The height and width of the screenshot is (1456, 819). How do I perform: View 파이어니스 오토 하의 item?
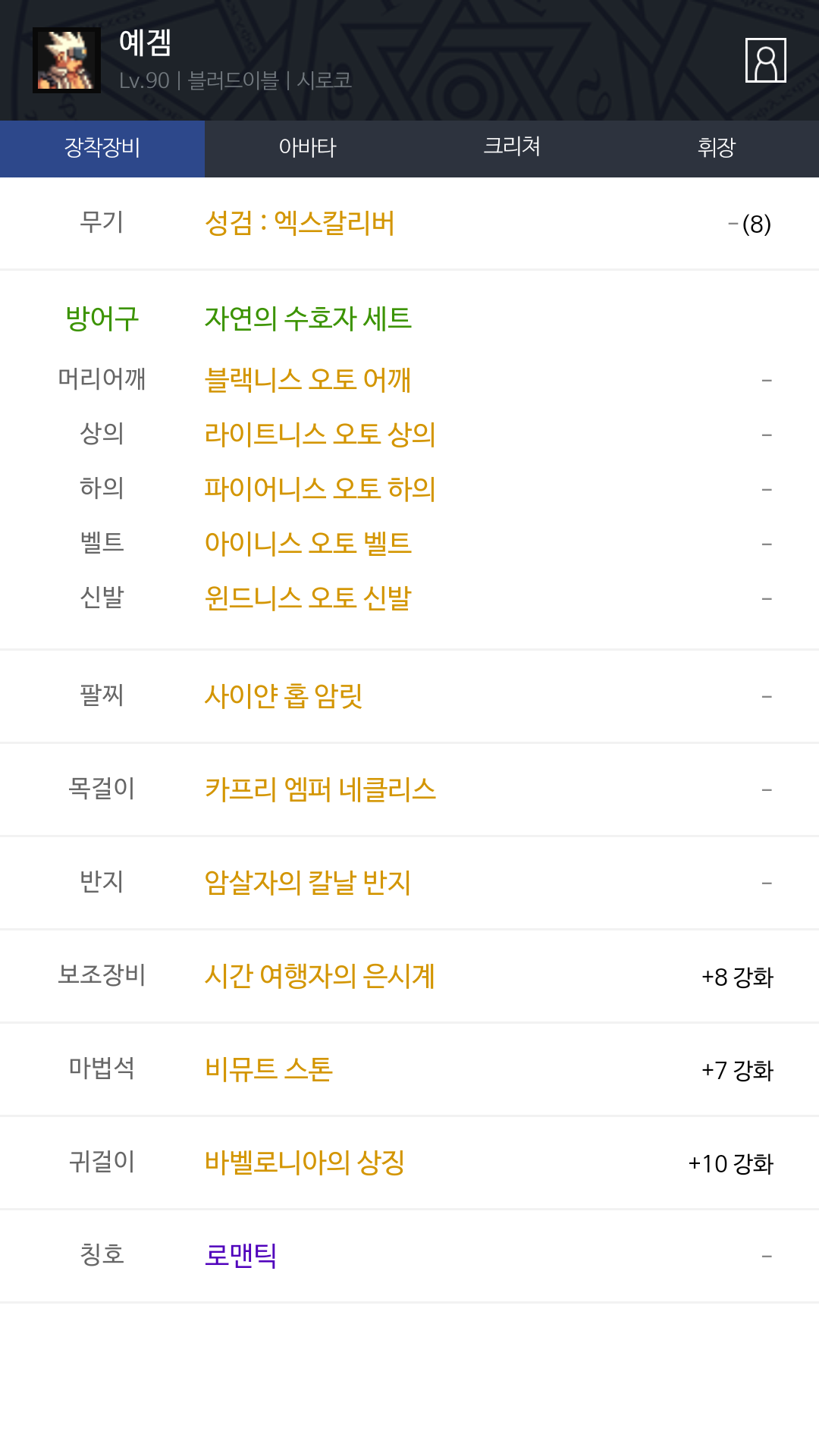tap(320, 488)
